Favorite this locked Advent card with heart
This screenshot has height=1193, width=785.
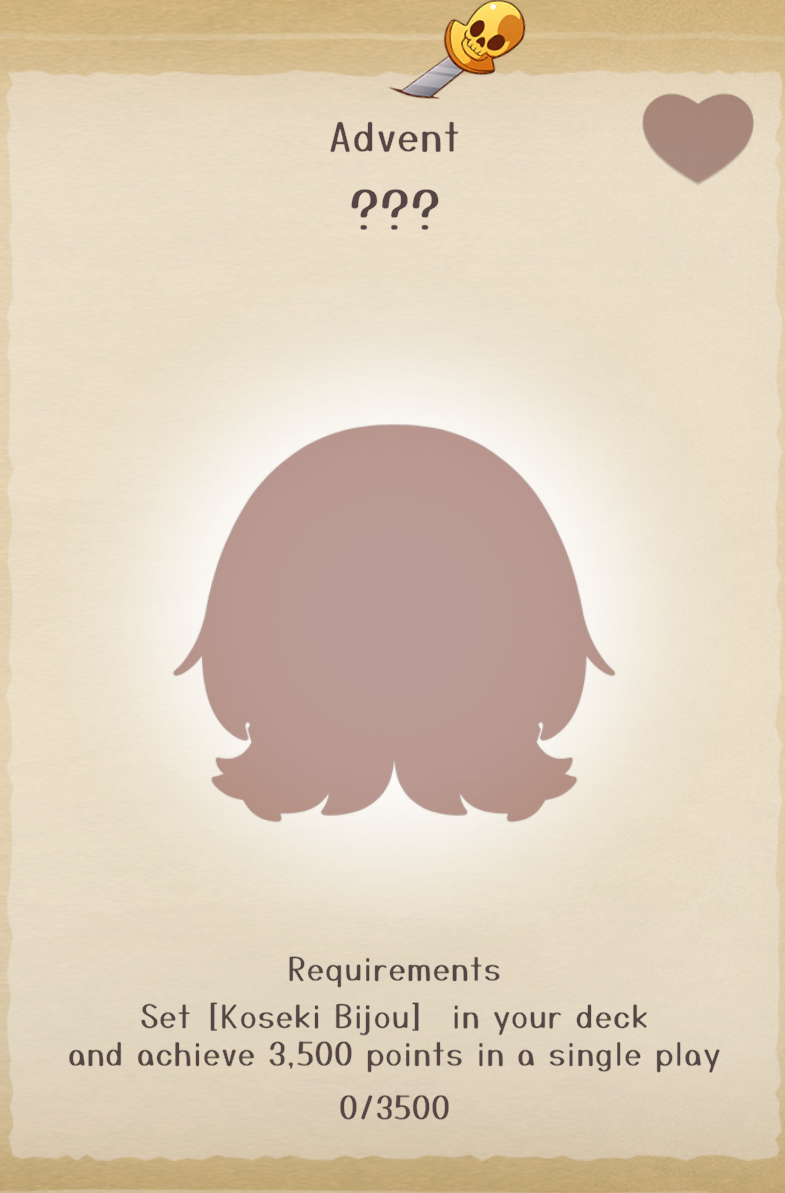[697, 135]
